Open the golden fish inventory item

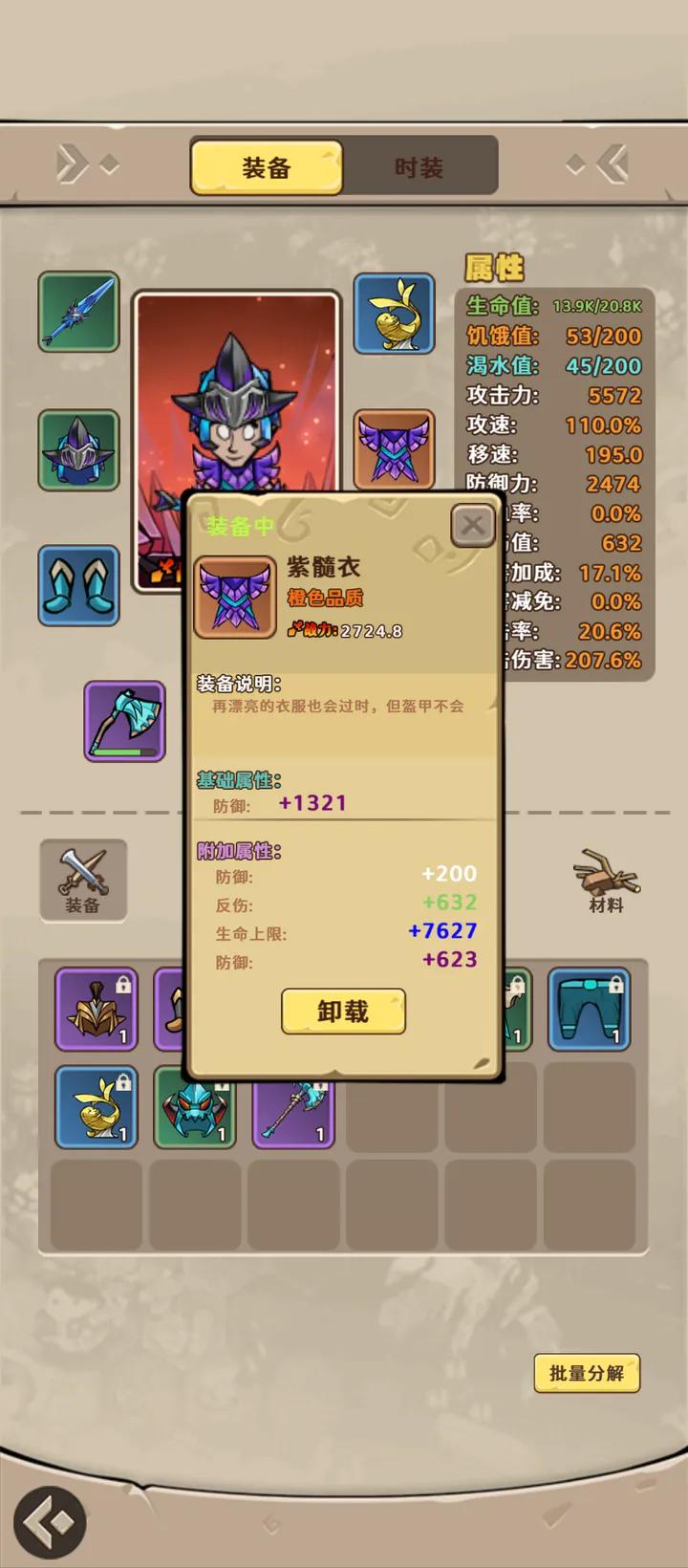tap(97, 1107)
